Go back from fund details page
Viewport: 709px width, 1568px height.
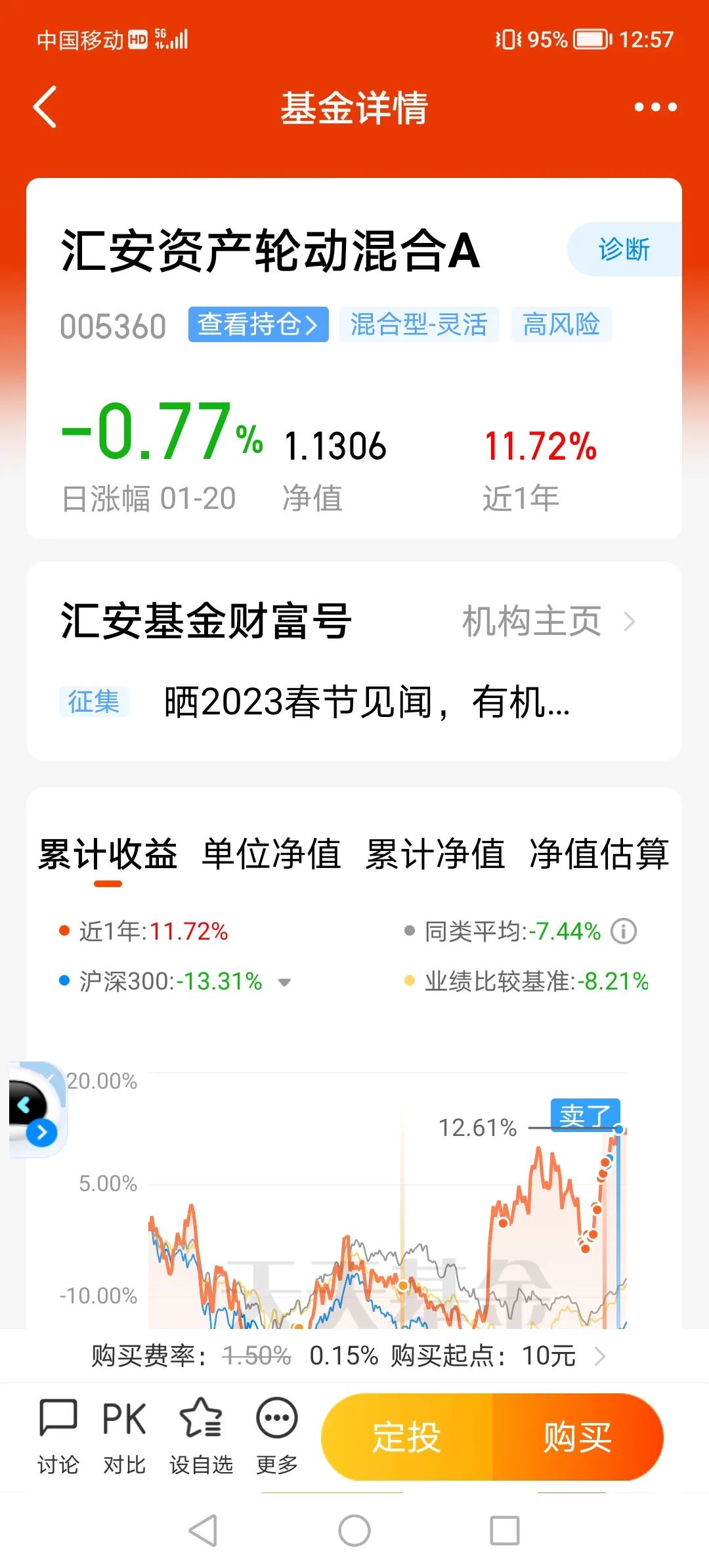click(x=45, y=107)
